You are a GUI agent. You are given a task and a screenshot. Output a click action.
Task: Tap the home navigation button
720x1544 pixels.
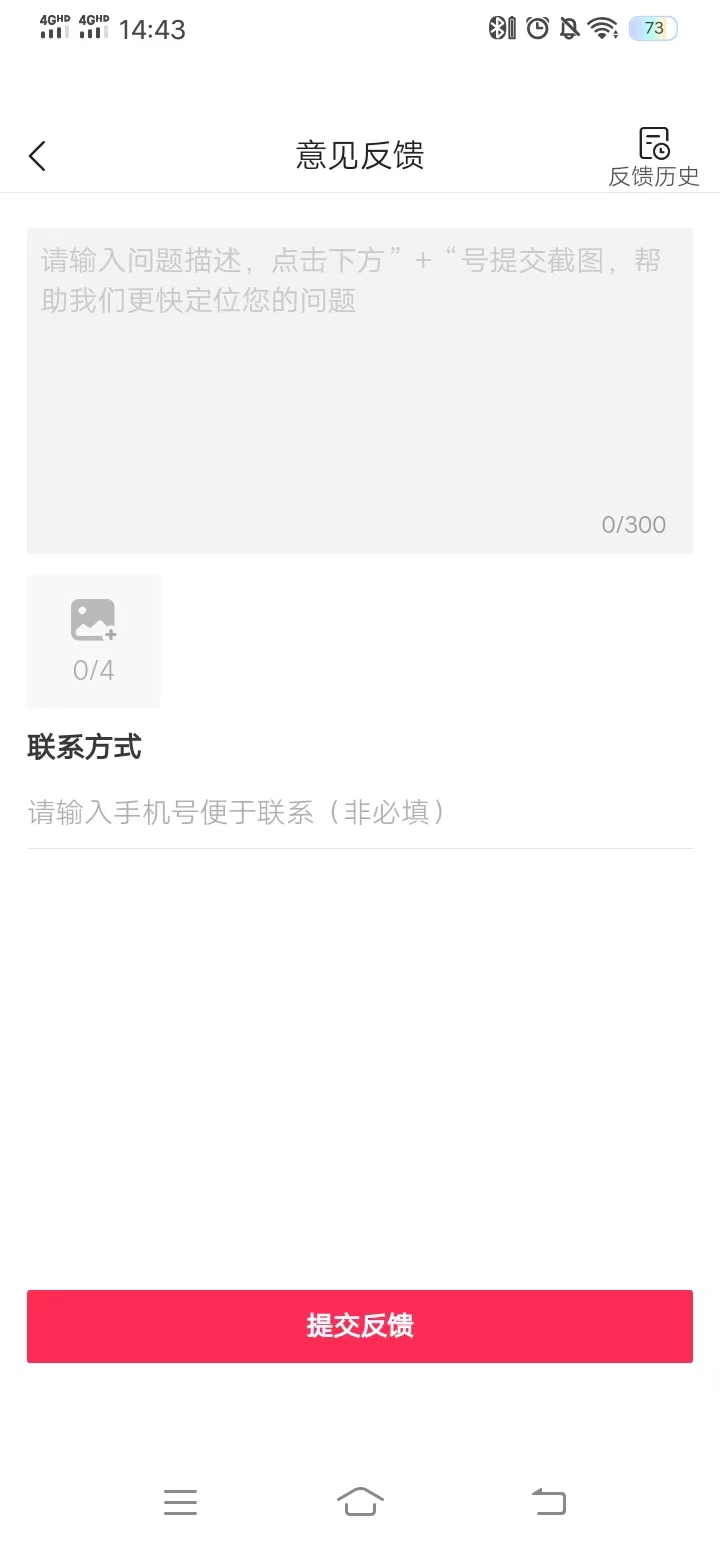360,1500
